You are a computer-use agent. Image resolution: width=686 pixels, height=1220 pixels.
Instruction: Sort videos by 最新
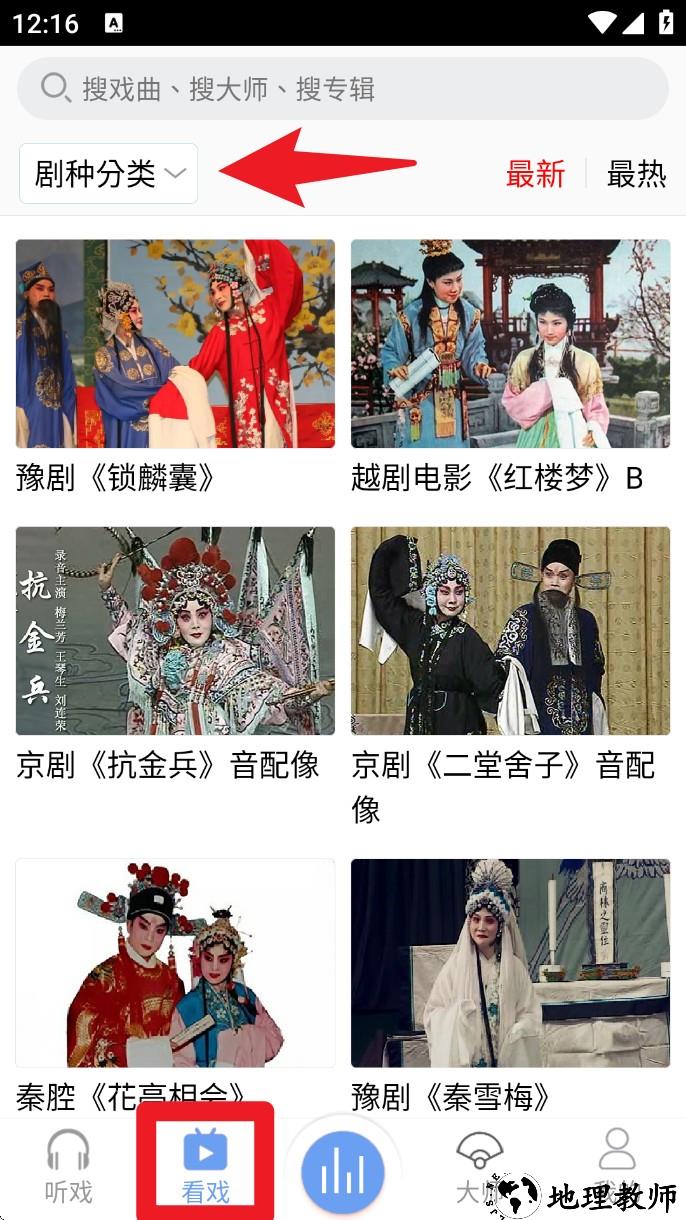(535, 174)
